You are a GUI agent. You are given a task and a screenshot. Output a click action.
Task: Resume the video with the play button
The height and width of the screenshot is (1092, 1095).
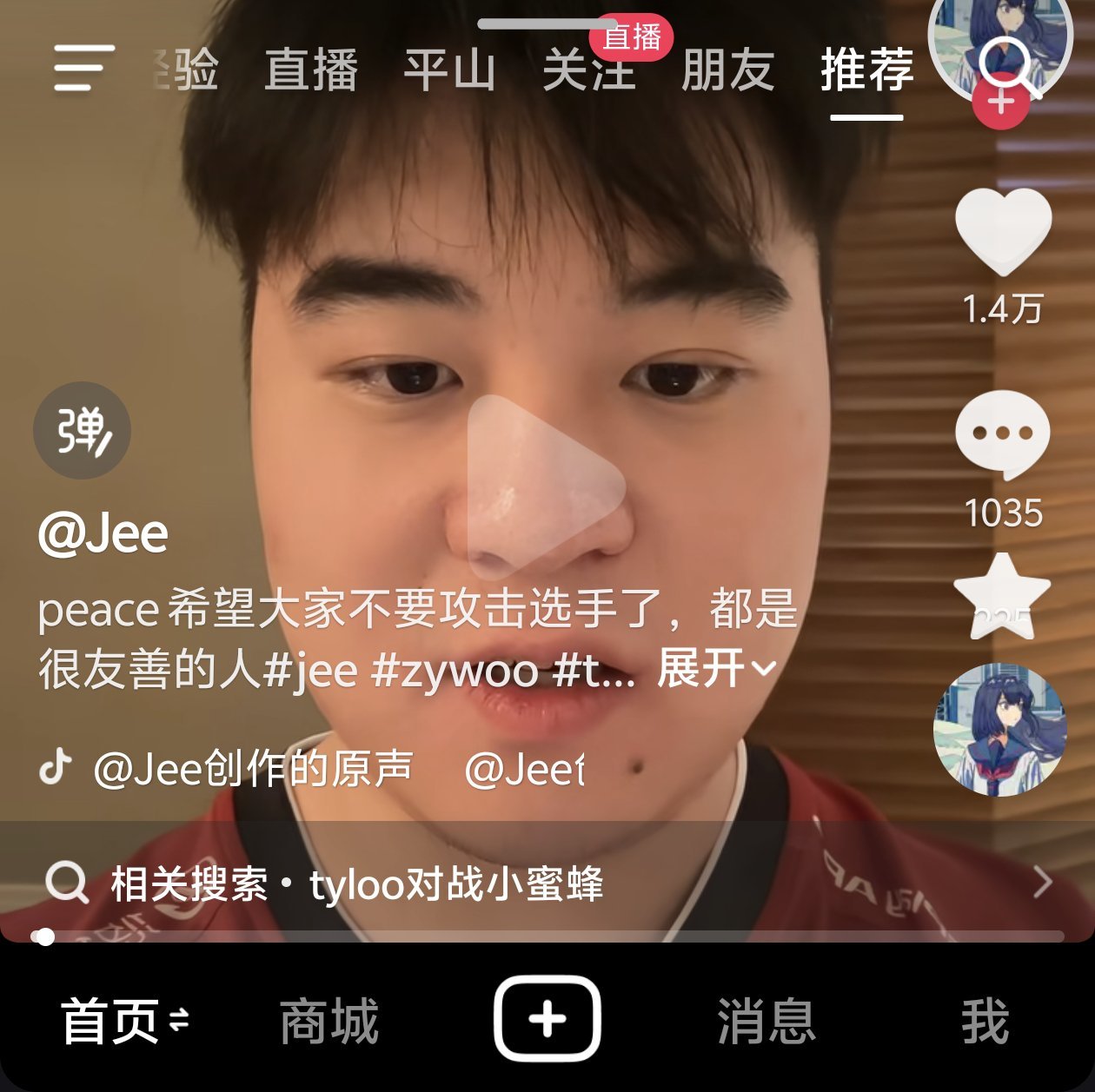click(545, 487)
